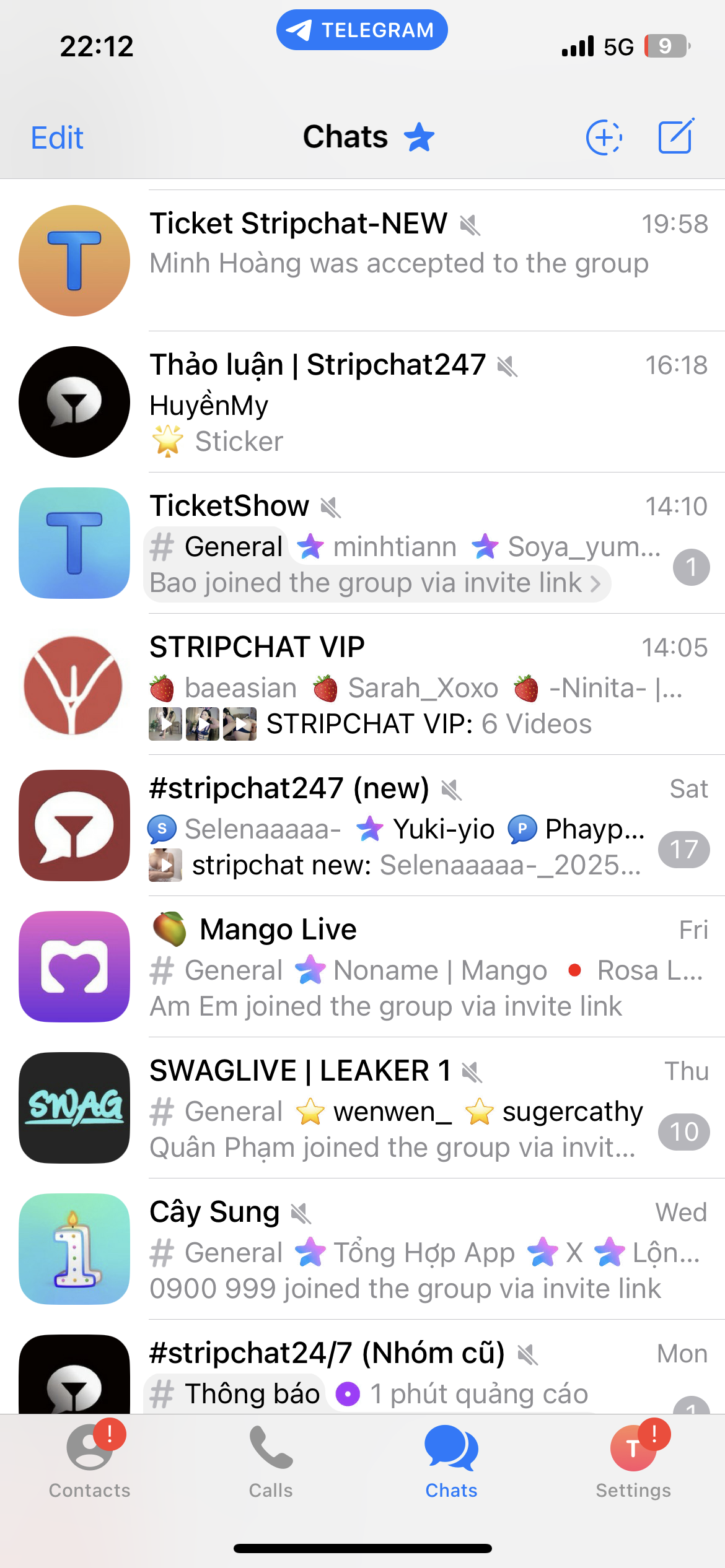Open Thảo luận | Stripchat247 chat
The width and height of the screenshot is (725, 1568).
362,402
